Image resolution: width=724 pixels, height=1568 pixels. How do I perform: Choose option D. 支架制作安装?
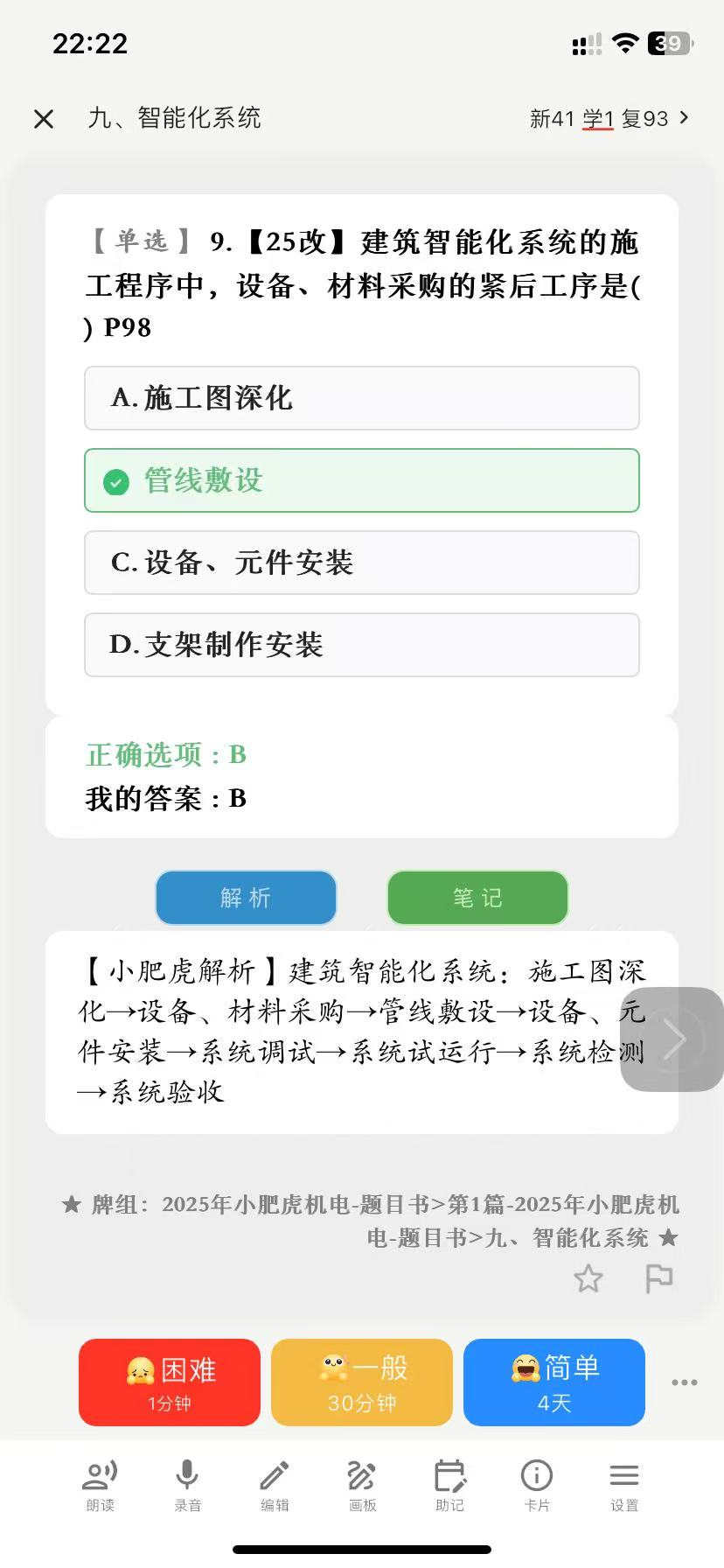[362, 645]
